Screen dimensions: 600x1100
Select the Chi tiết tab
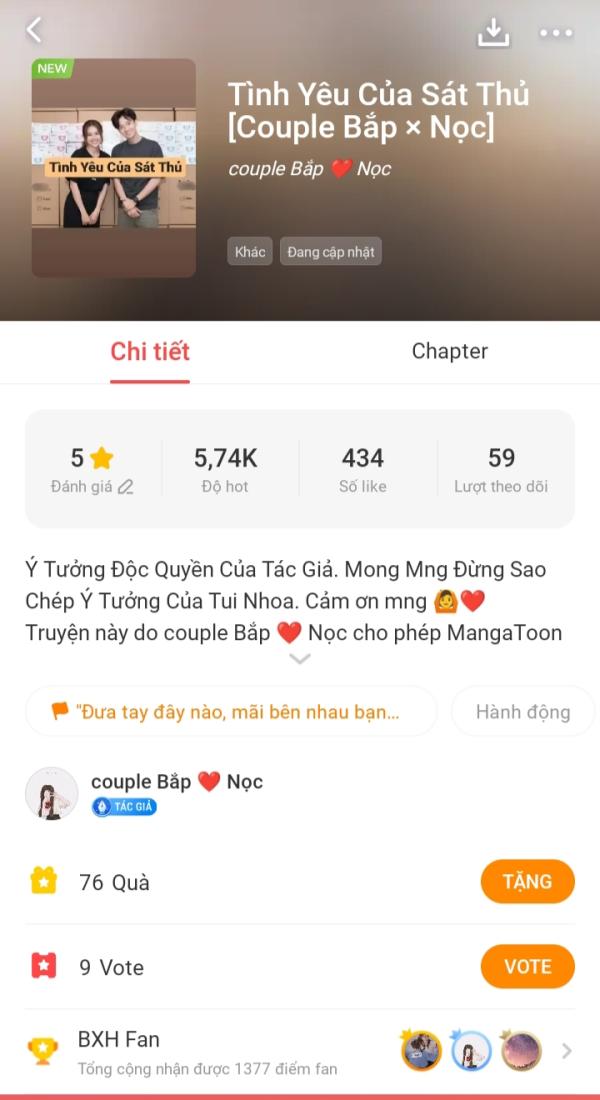click(x=149, y=351)
